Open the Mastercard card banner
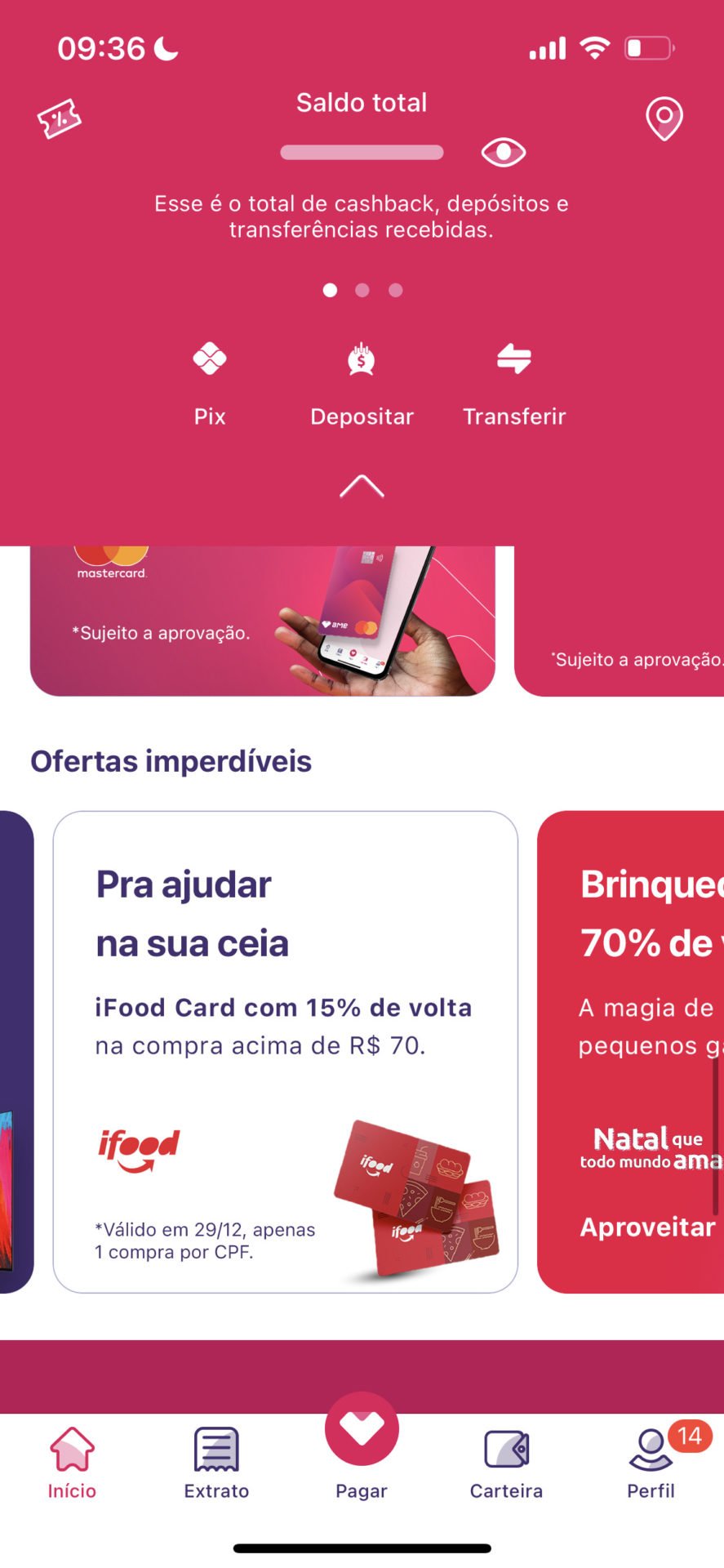724x1568 pixels. [262, 622]
